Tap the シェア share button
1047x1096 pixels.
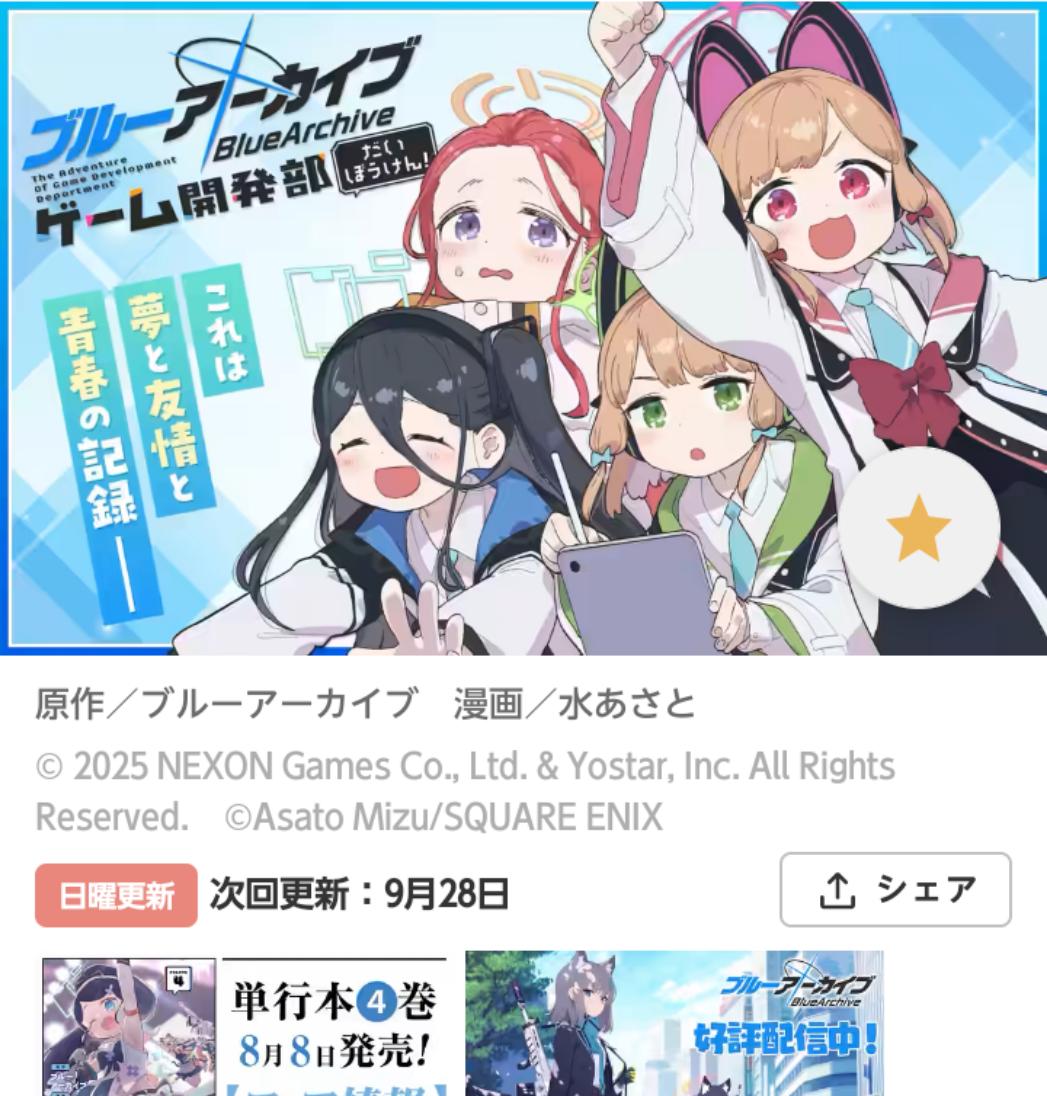click(895, 889)
